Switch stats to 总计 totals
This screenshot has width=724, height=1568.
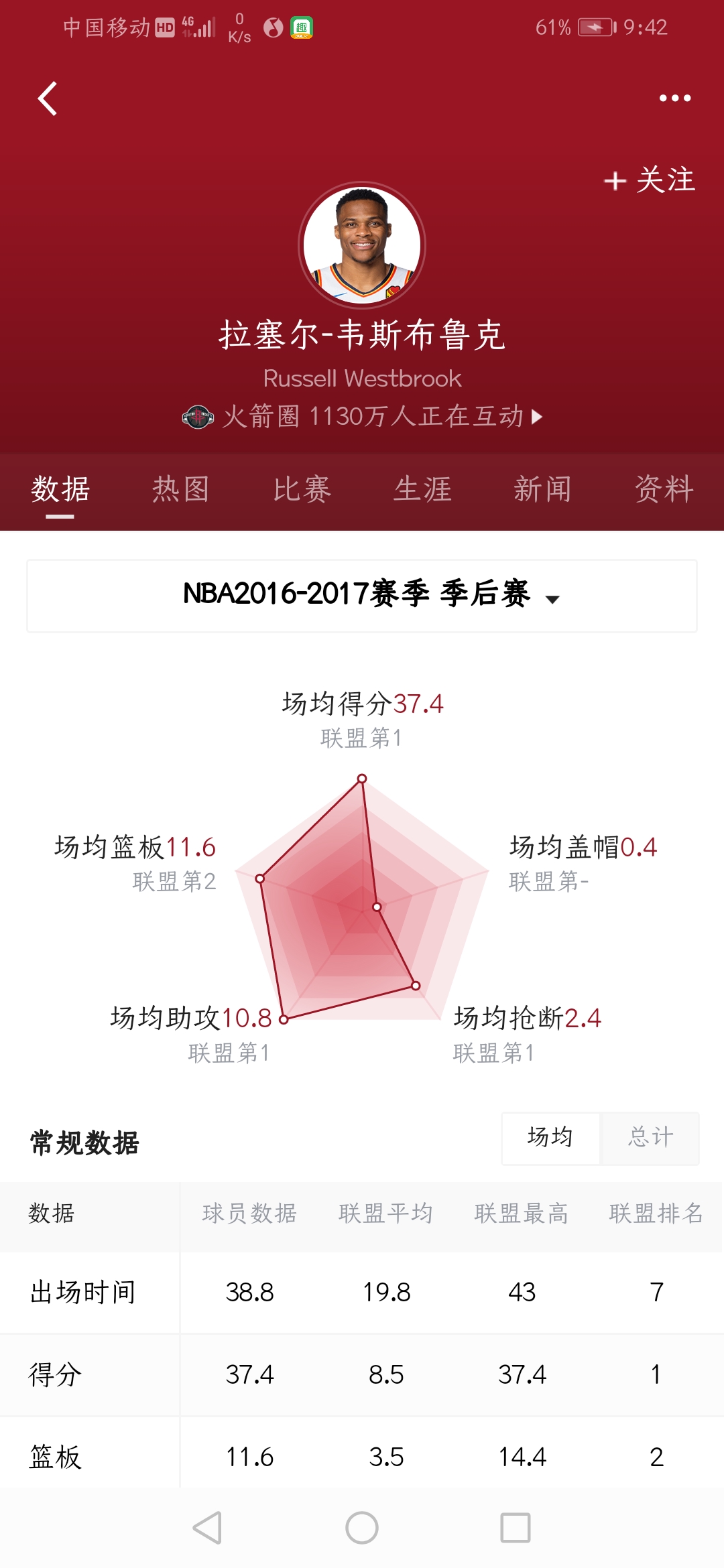[650, 1138]
